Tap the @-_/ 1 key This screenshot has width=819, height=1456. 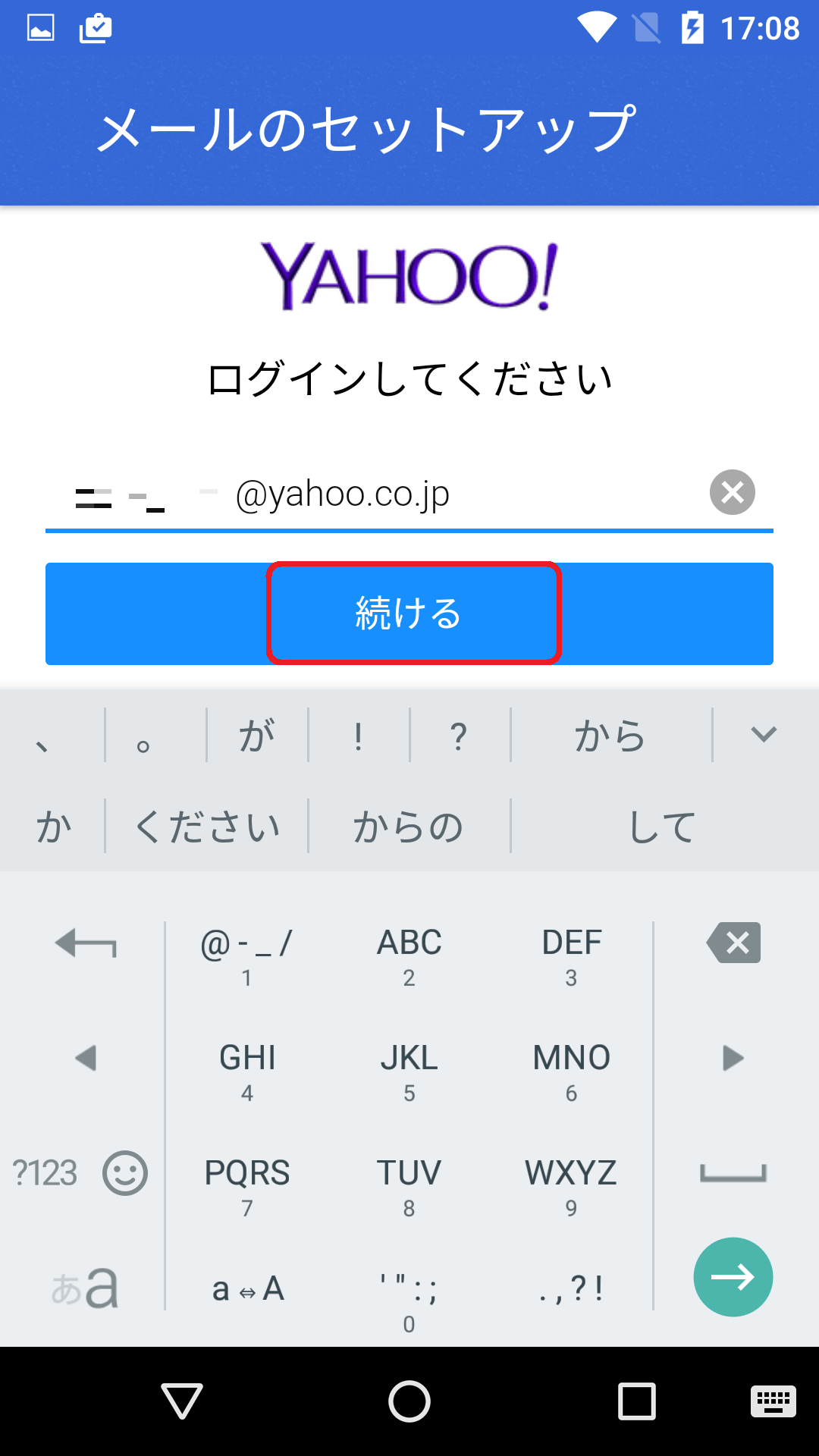coord(246,955)
